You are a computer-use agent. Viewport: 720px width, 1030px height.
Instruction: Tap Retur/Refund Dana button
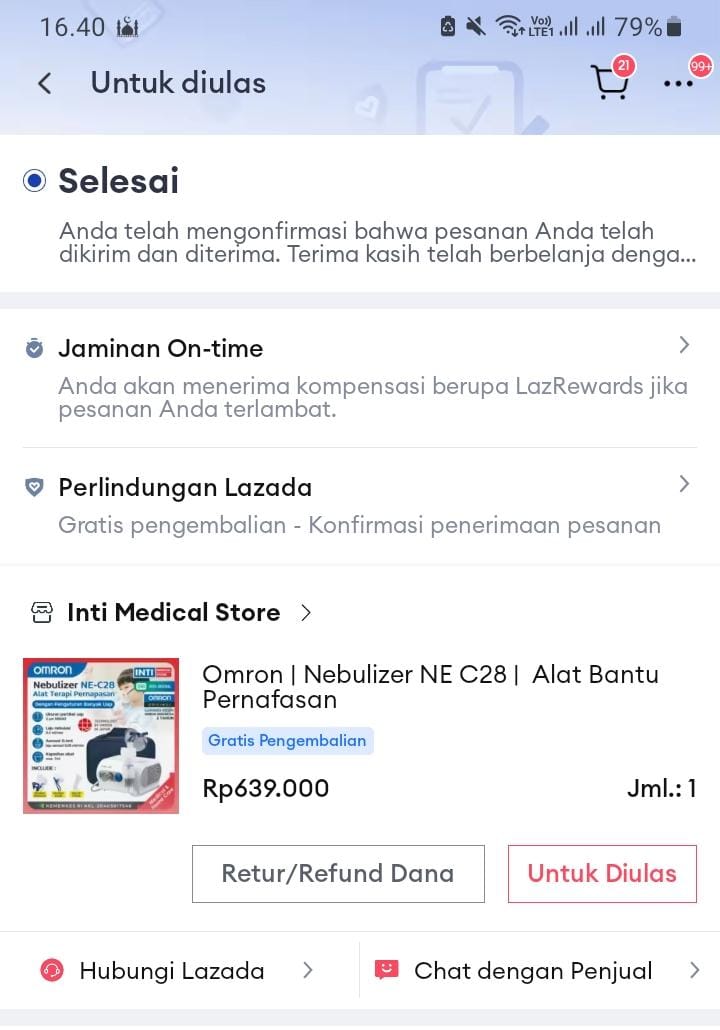[338, 874]
